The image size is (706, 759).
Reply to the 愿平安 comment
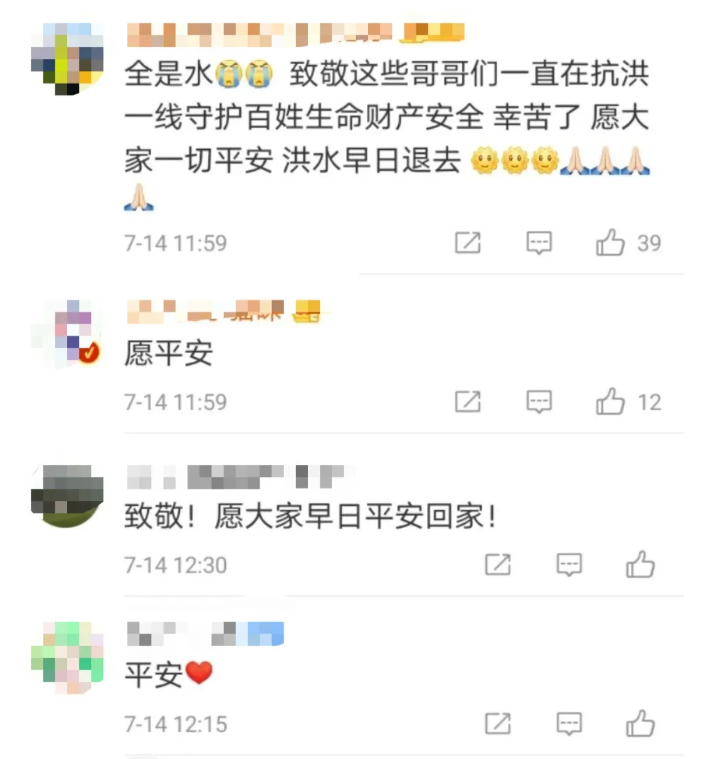click(x=540, y=402)
